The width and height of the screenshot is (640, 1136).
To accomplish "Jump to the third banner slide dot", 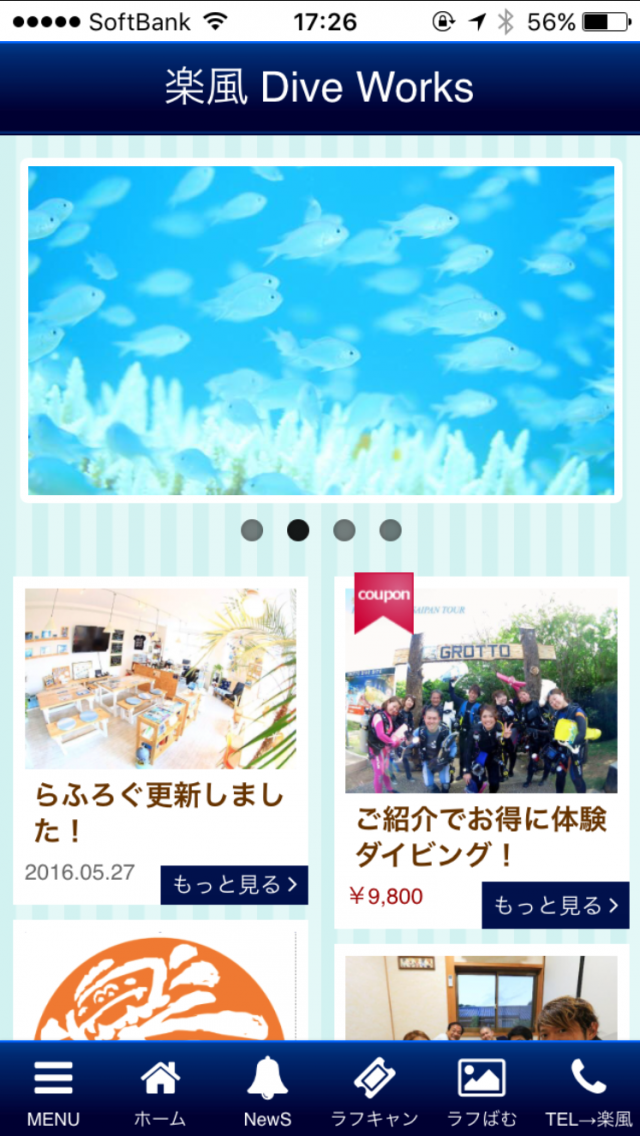I will coord(344,530).
